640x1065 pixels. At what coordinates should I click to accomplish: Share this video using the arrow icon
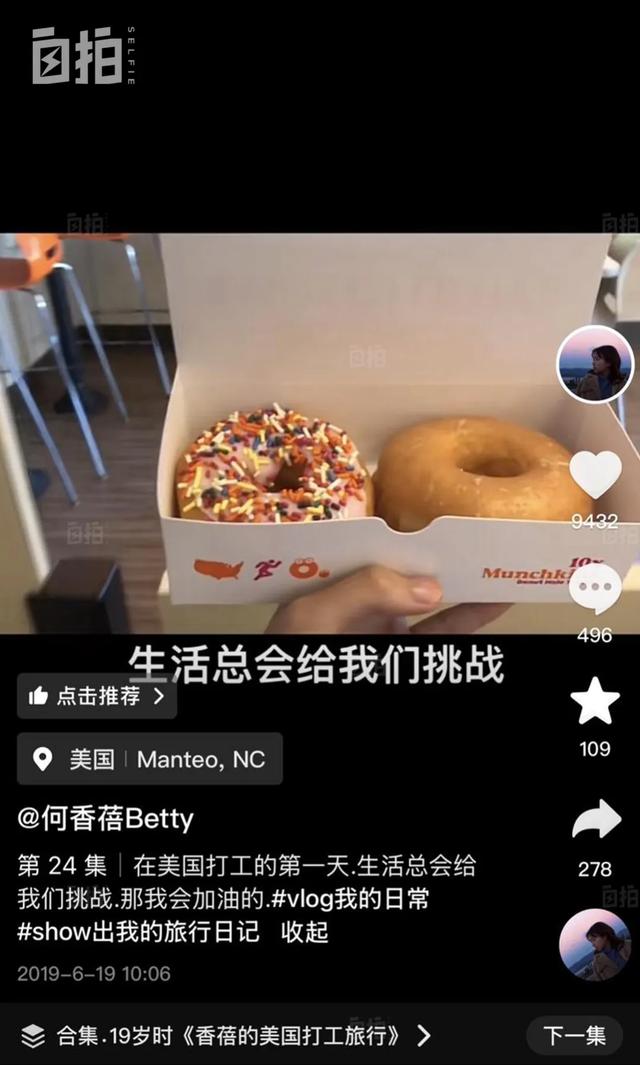(x=596, y=821)
